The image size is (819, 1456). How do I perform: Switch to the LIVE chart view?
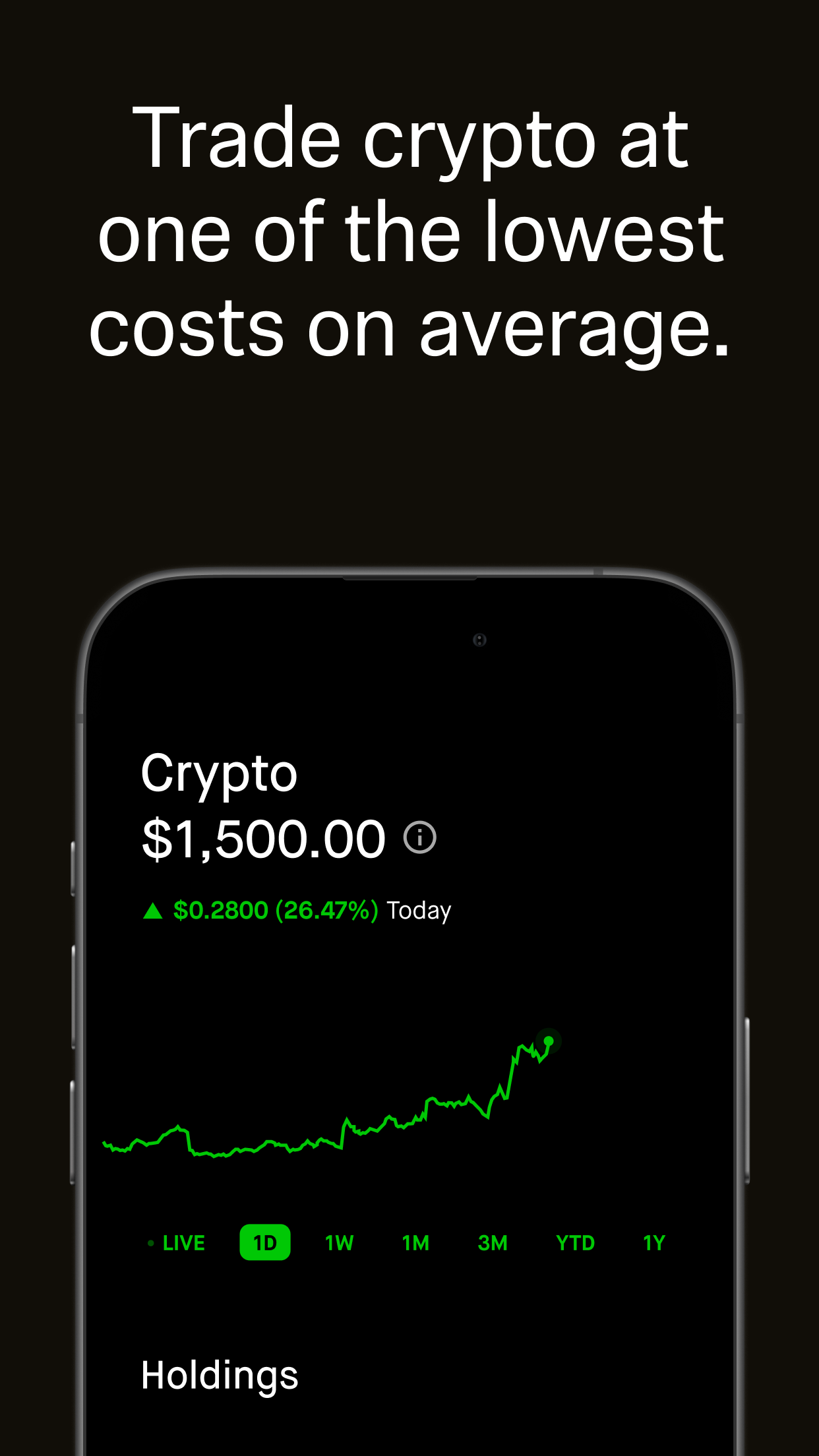coord(183,1243)
